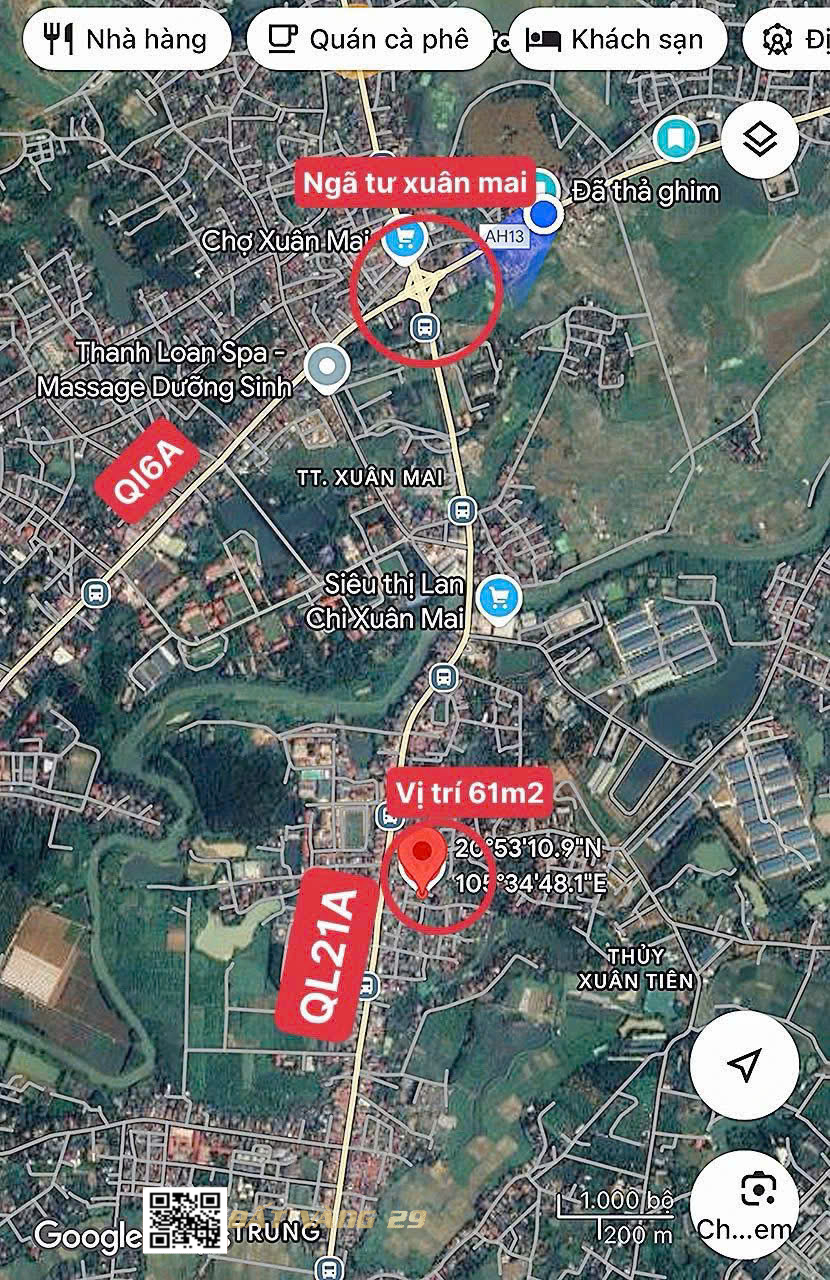Open the map layers button
The height and width of the screenshot is (1280, 830).
[761, 139]
